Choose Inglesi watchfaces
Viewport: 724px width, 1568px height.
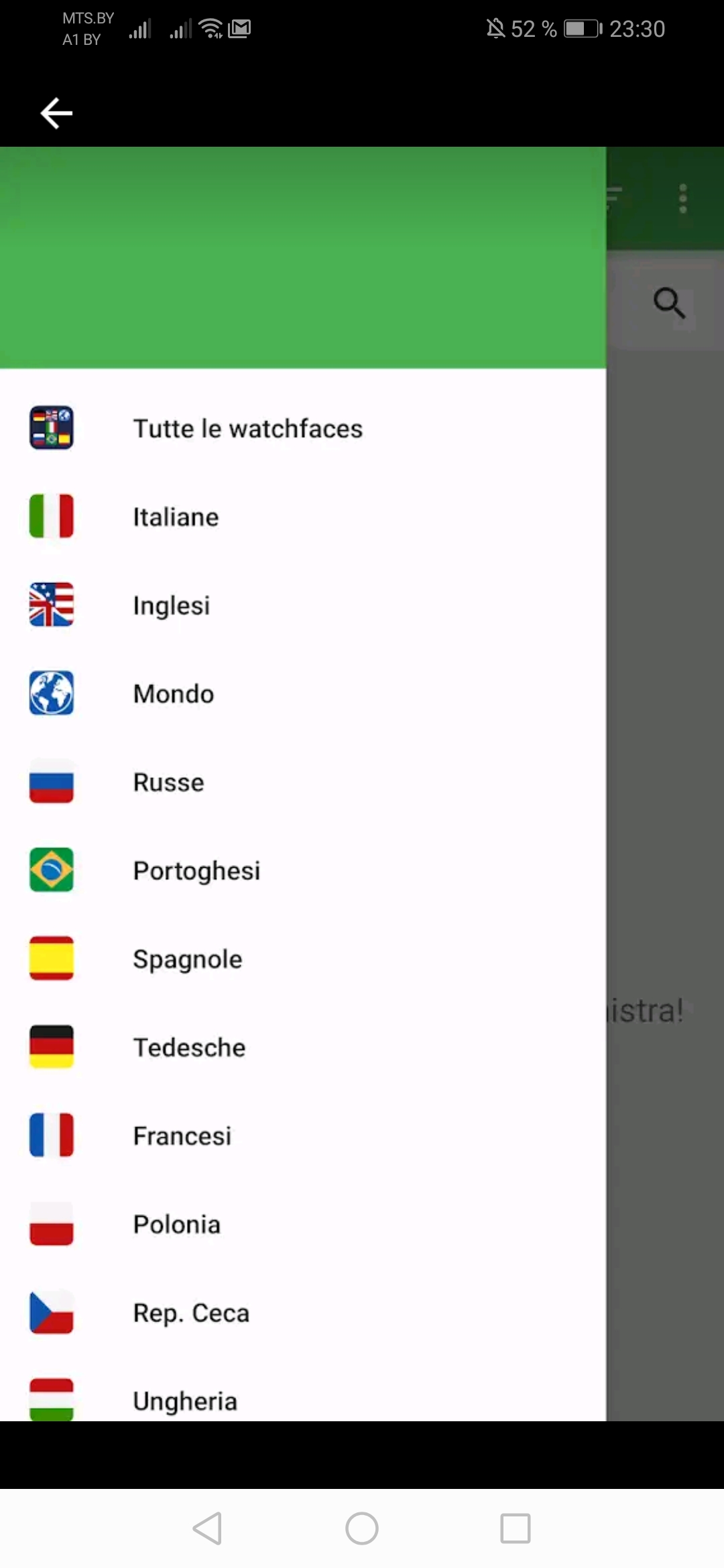(303, 605)
